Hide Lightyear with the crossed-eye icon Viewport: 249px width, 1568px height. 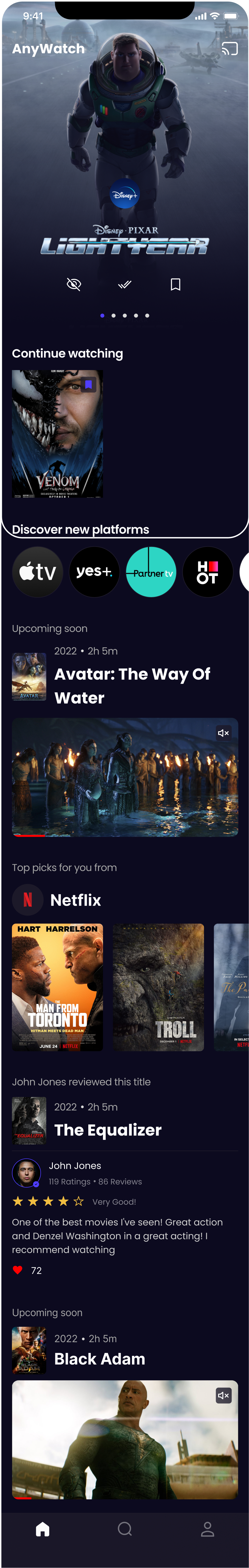point(74,284)
